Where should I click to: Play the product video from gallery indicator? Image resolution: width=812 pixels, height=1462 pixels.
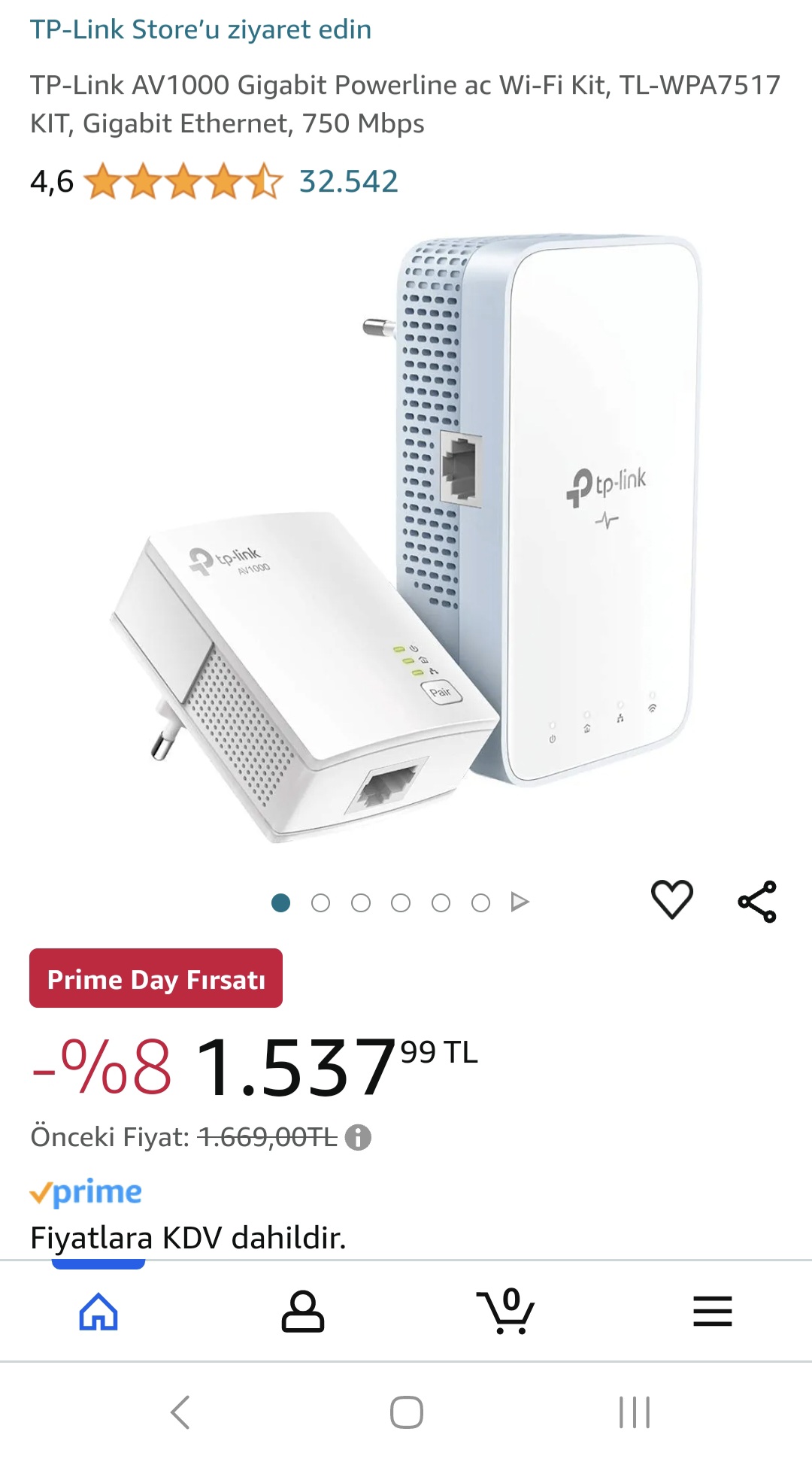520,902
